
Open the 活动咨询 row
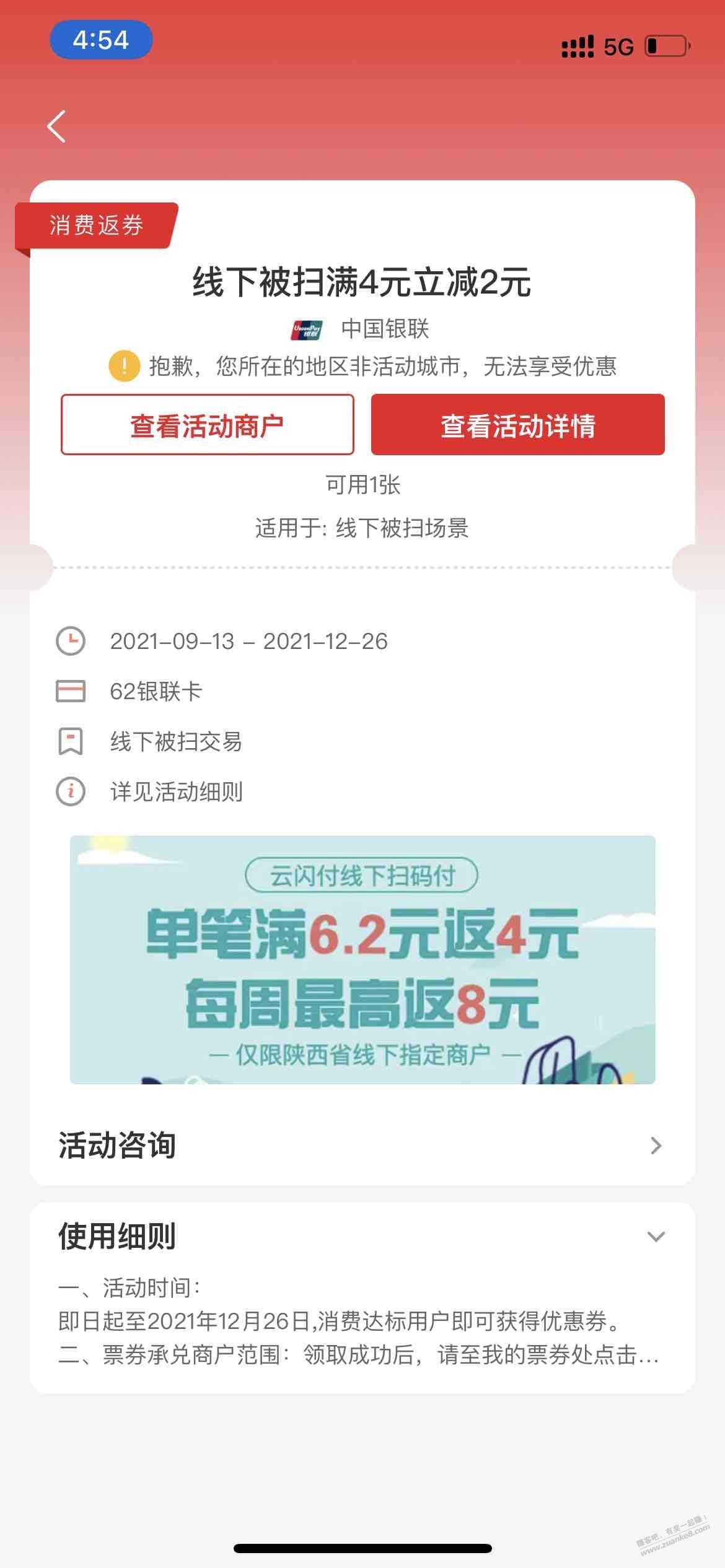coord(362,1145)
